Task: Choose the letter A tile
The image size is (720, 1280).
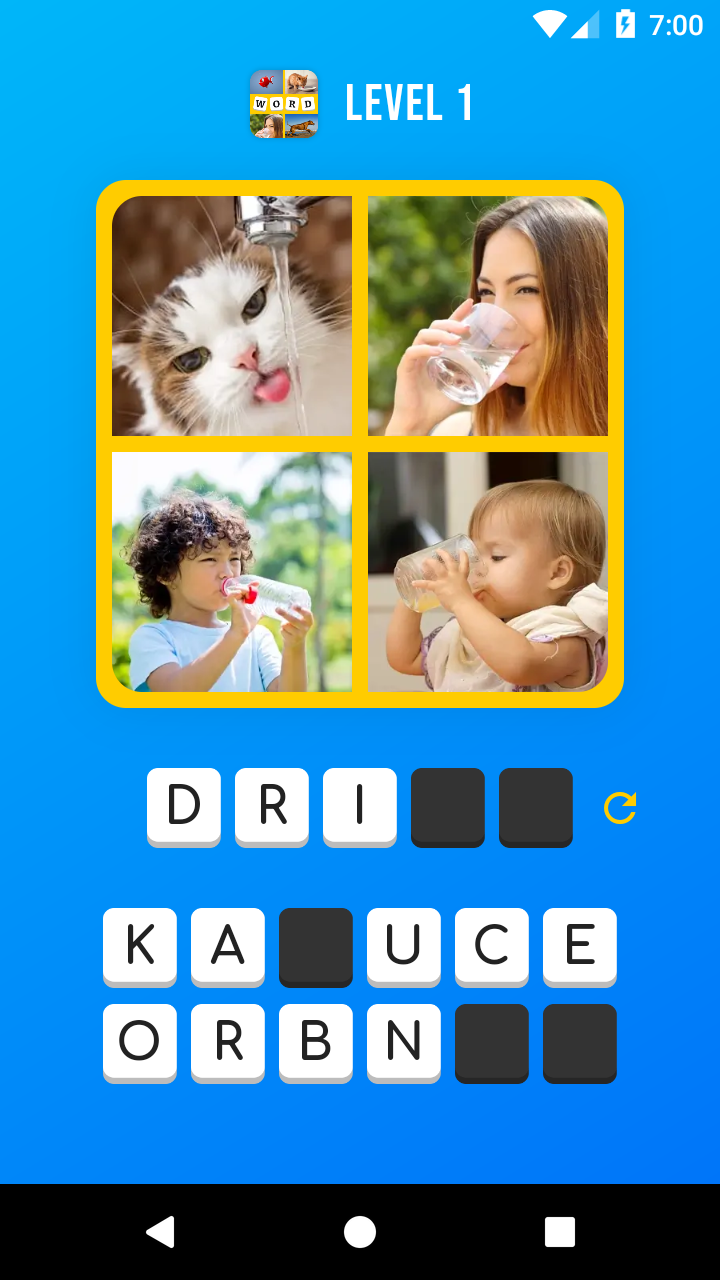Action: 228,945
